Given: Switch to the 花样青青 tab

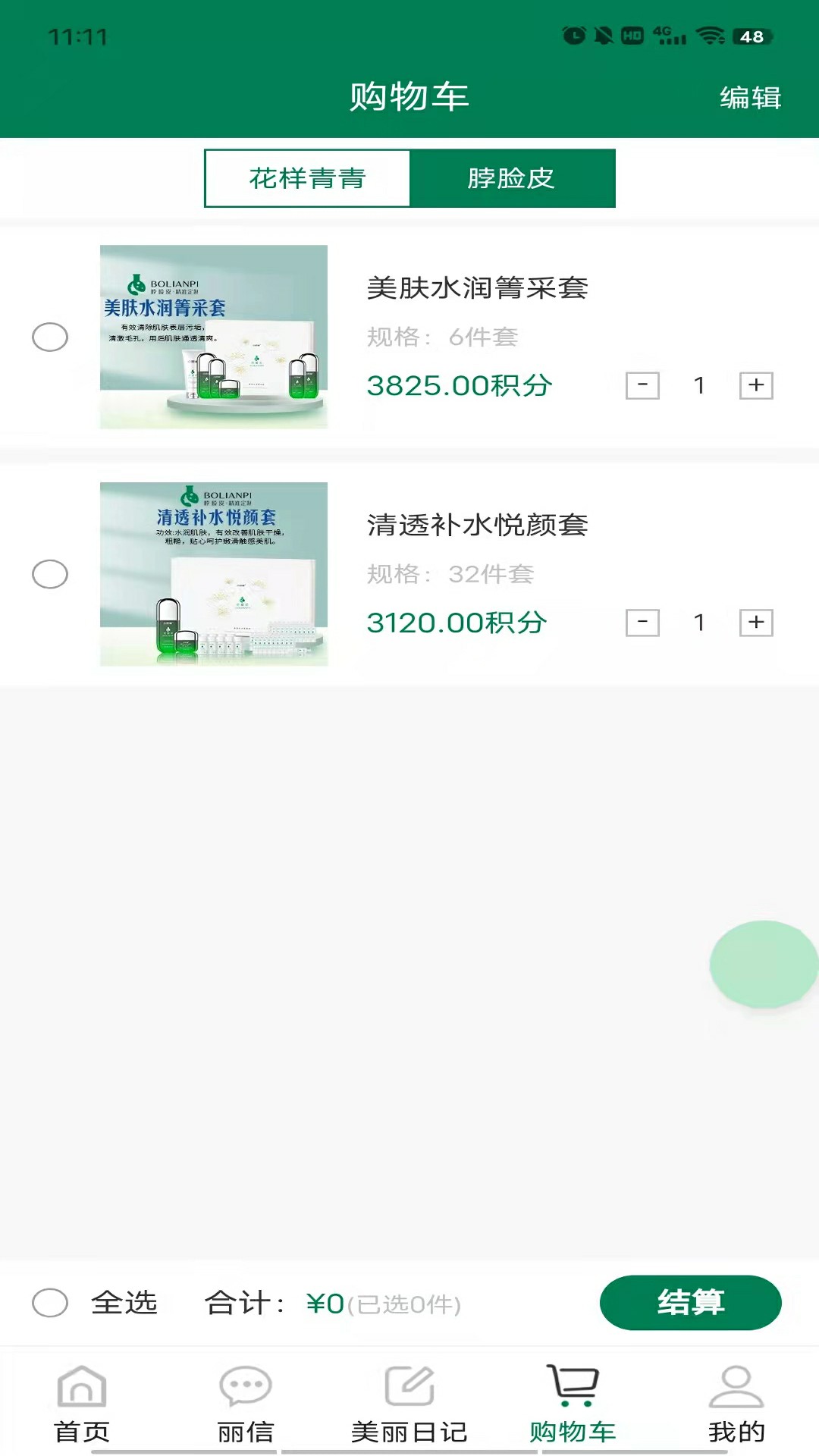Looking at the screenshot, I should pyautogui.click(x=307, y=178).
